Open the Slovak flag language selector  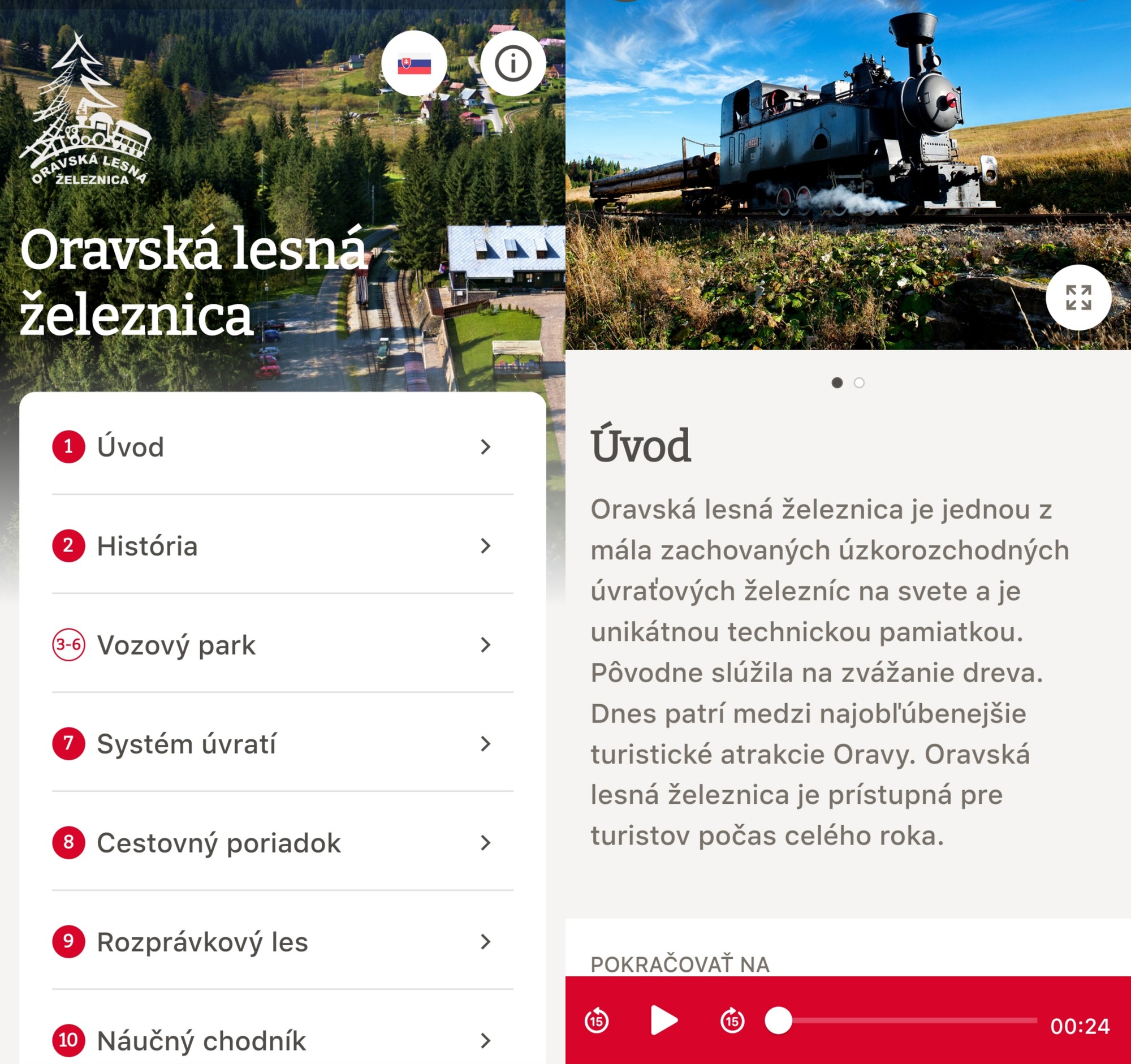tap(413, 64)
